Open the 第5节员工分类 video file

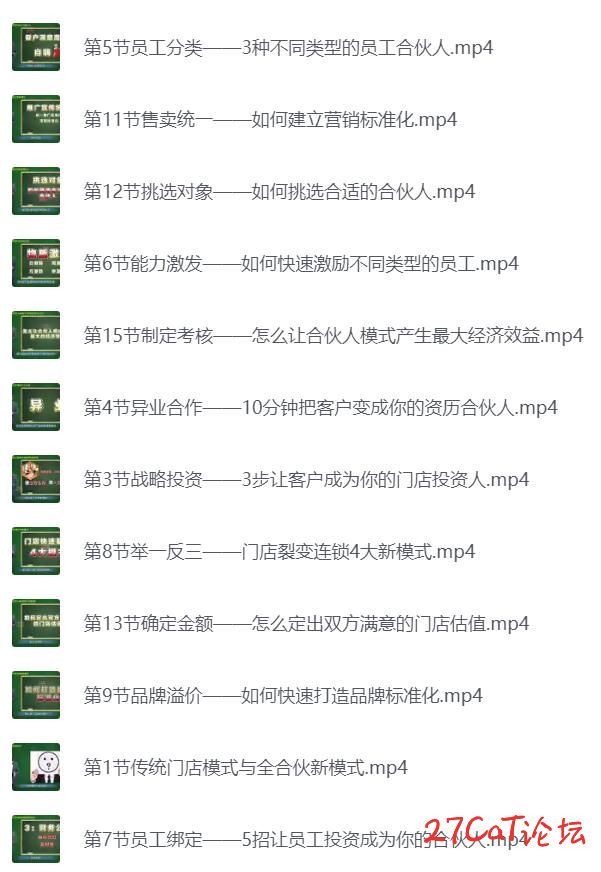coord(288,47)
